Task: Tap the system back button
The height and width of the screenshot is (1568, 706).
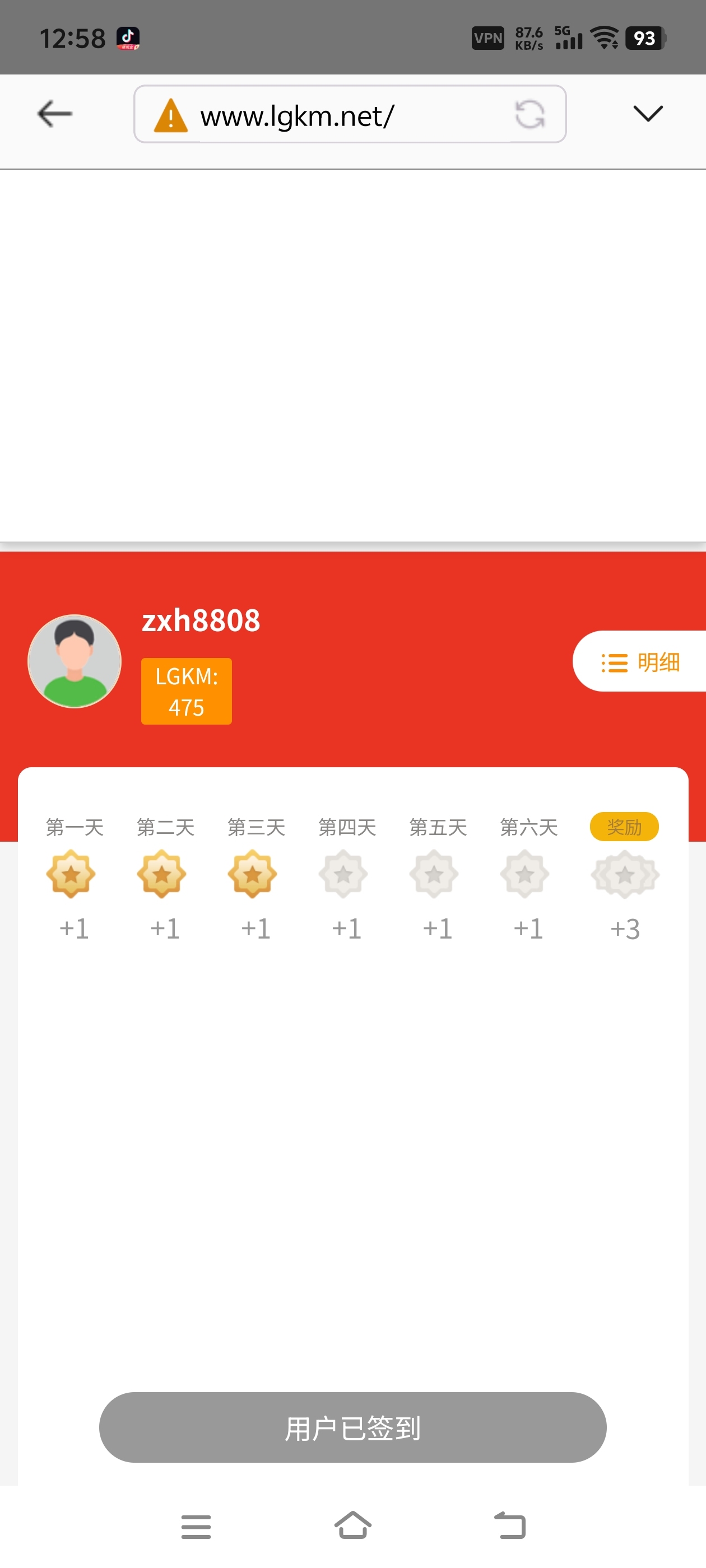Action: [x=509, y=1525]
